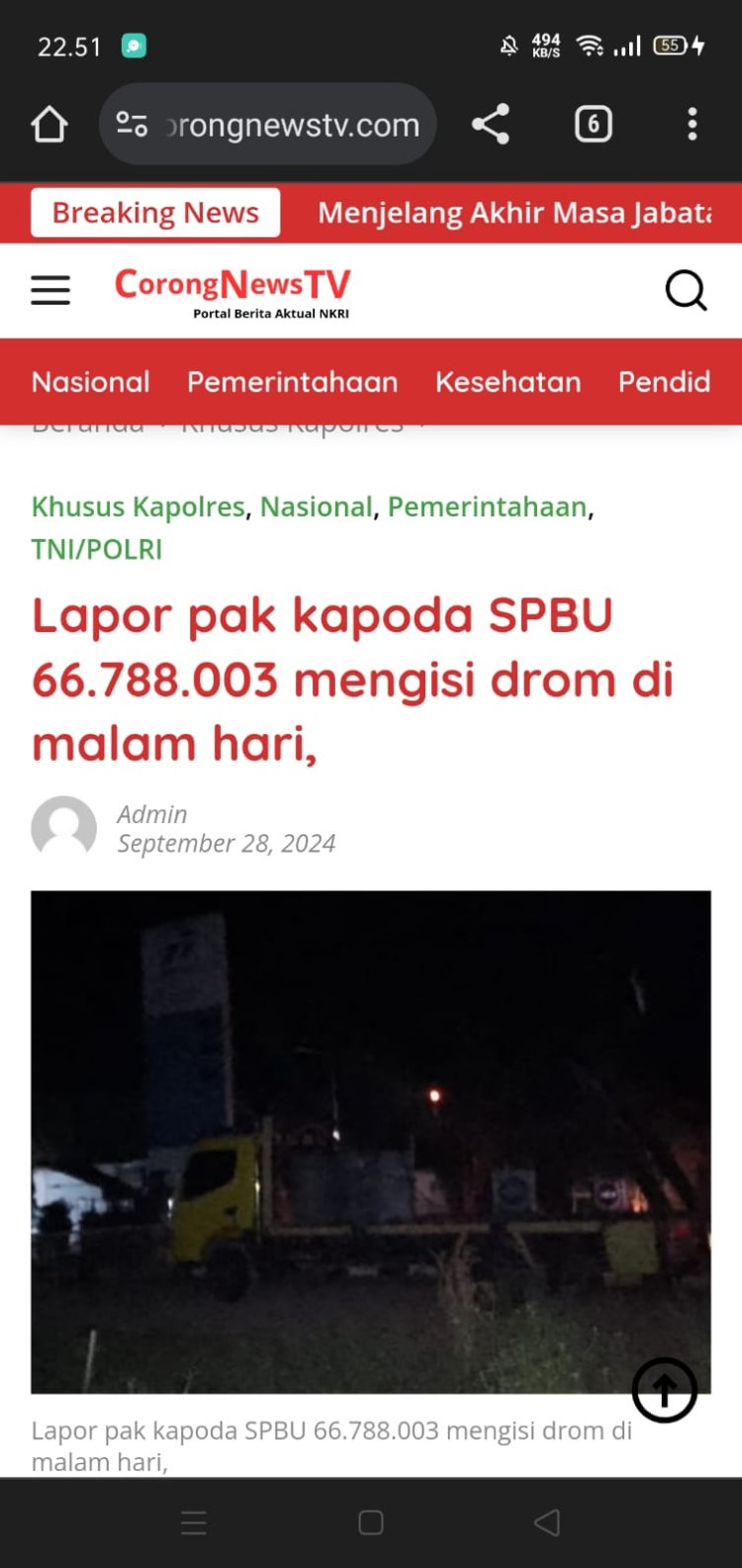Open the TNI/POLRI category link
742x1568 pixels.
point(97,549)
